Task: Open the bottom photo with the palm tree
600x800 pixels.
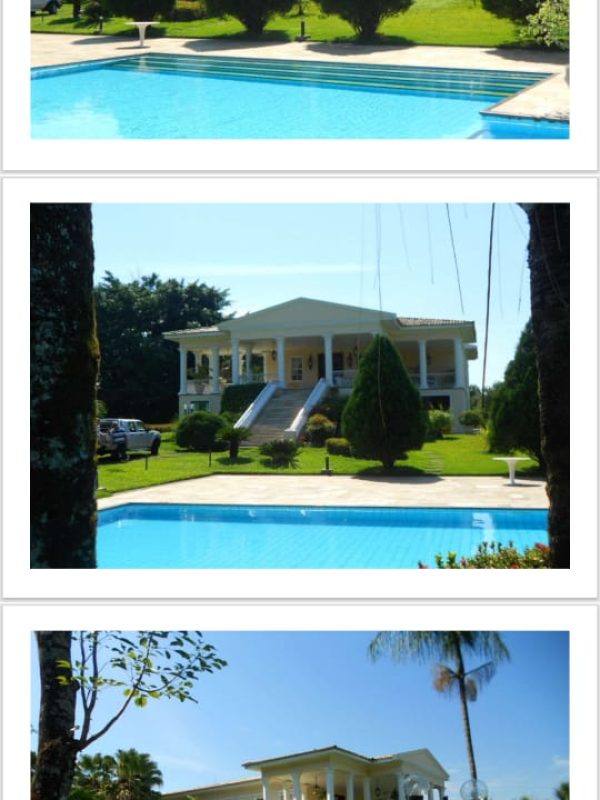Action: pos(300,716)
